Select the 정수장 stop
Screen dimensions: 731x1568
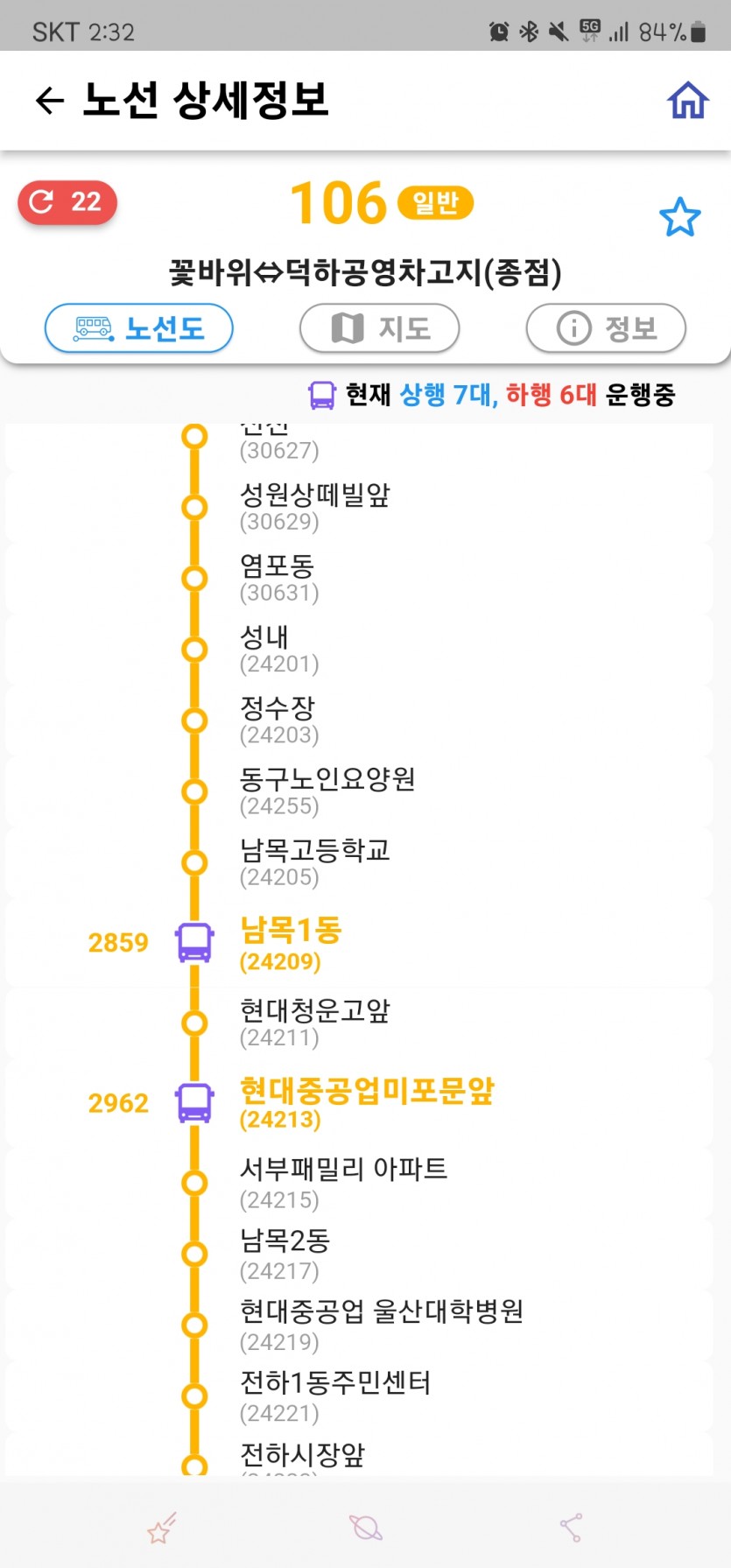pyautogui.click(x=278, y=720)
